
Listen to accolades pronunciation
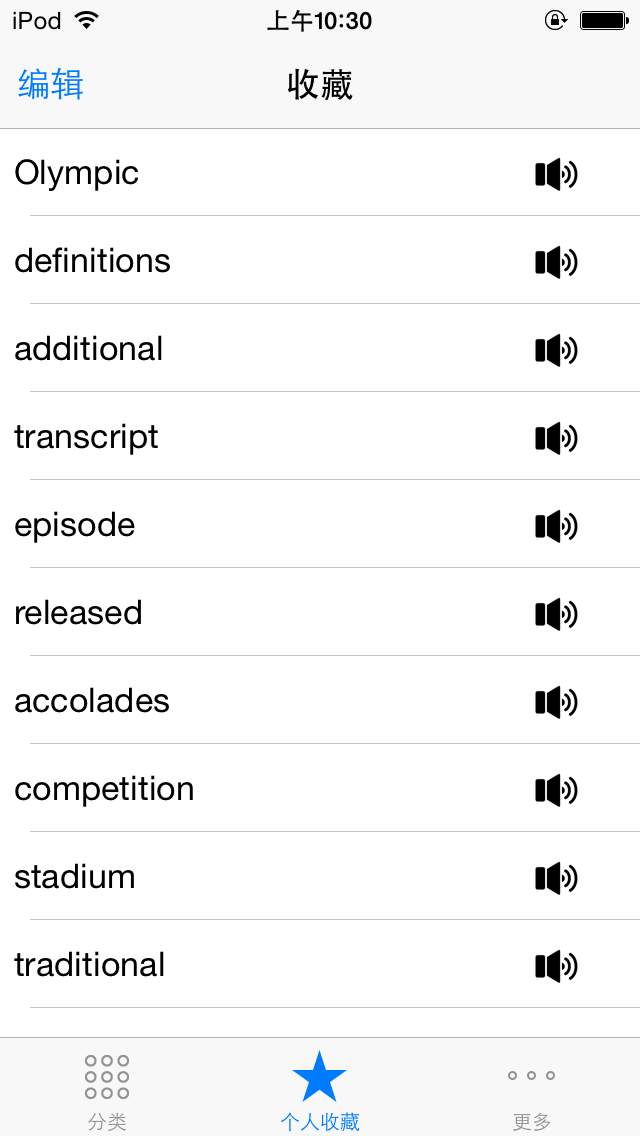coord(556,702)
